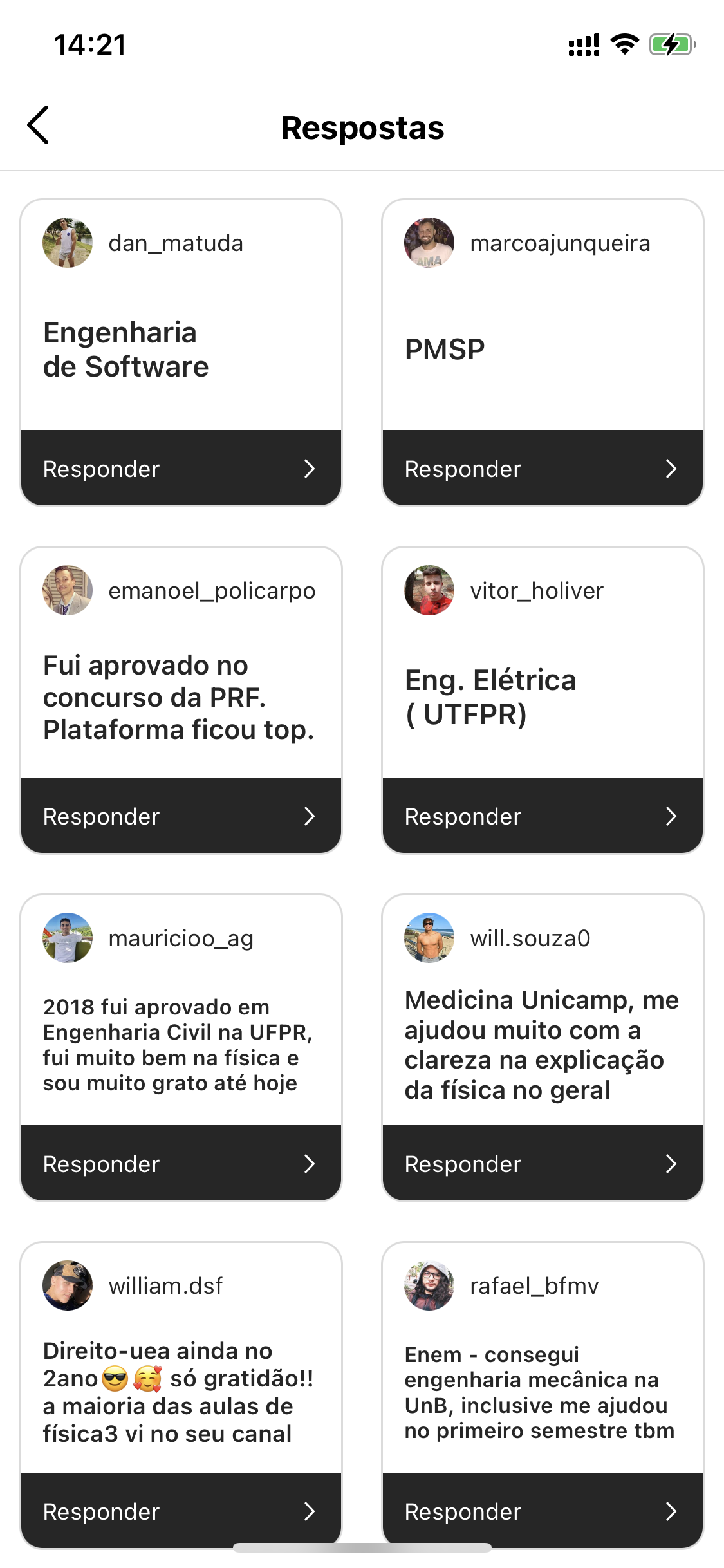Hit Responder on vitor_holiver's card
The width and height of the screenshot is (724, 1568).
pos(542,816)
